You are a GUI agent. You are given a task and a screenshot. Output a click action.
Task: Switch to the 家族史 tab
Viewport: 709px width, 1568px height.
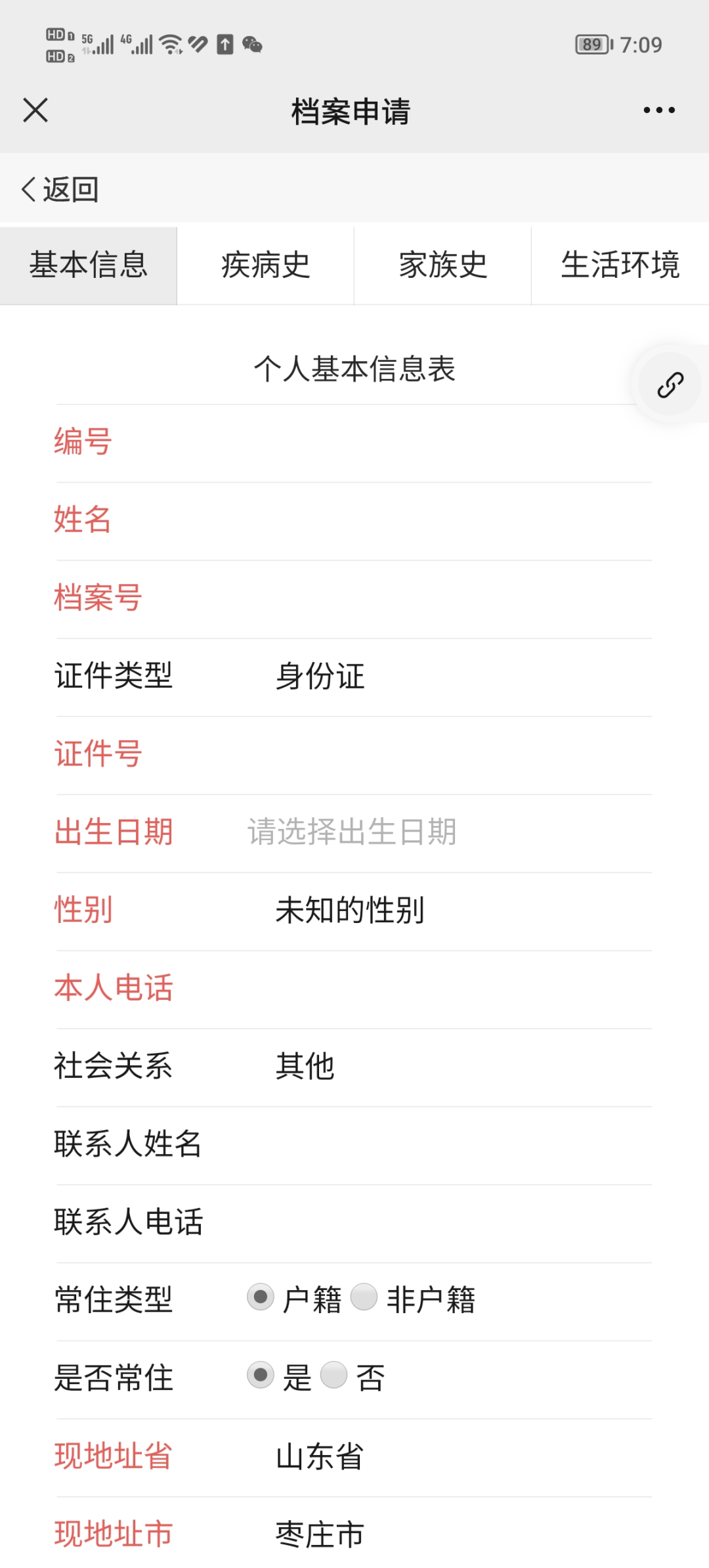pos(442,265)
